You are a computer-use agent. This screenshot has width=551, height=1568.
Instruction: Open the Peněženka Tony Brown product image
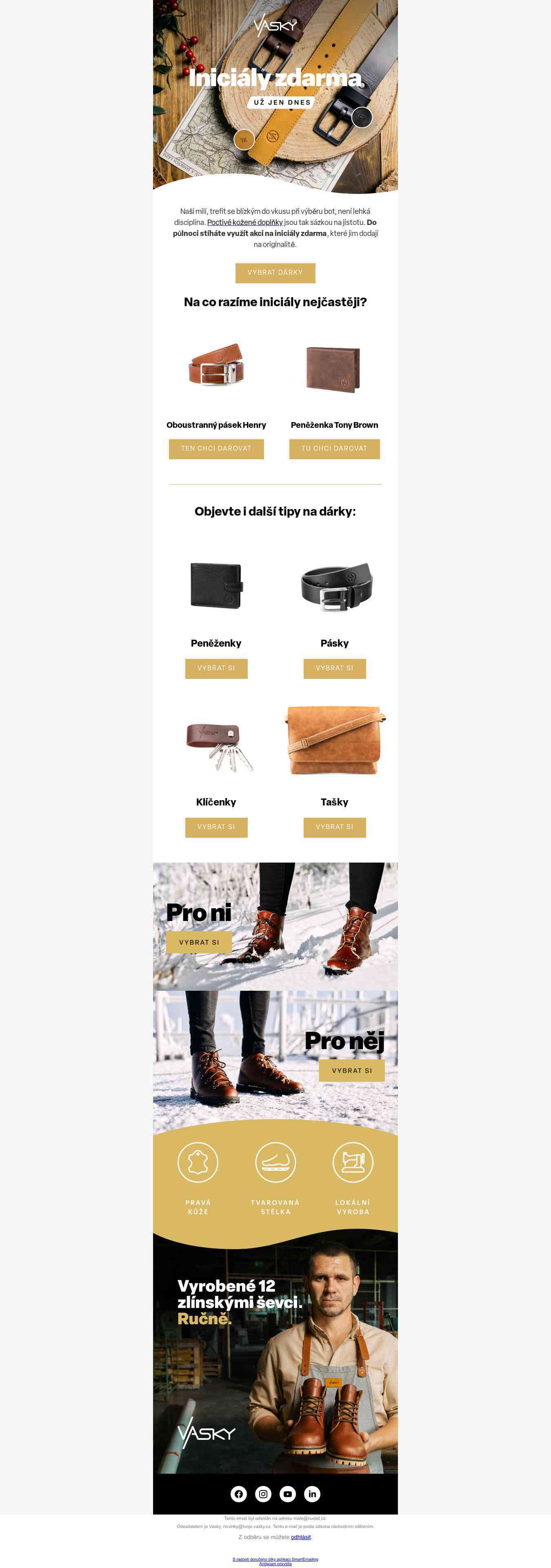[333, 368]
